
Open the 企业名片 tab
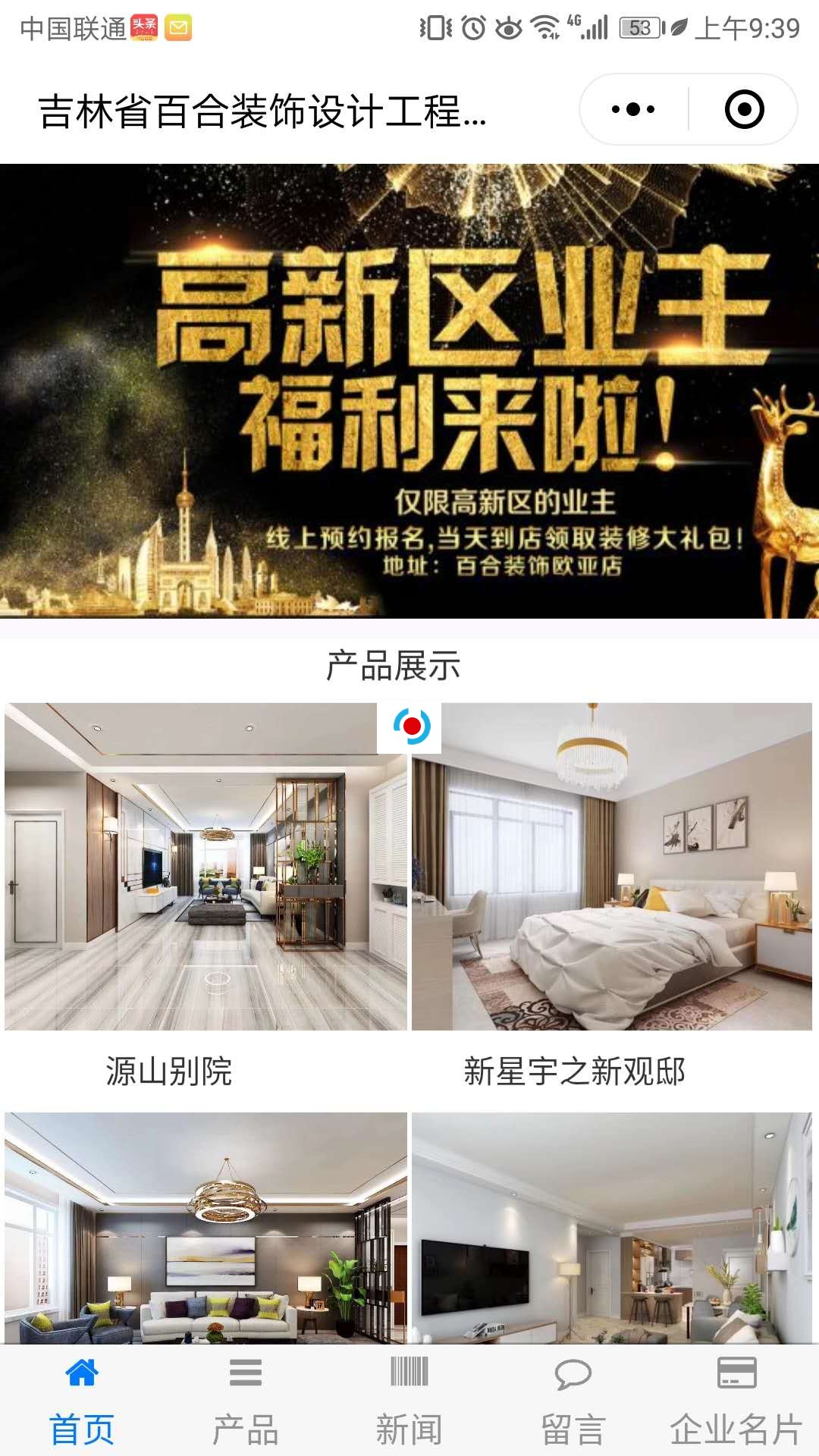click(736, 1401)
